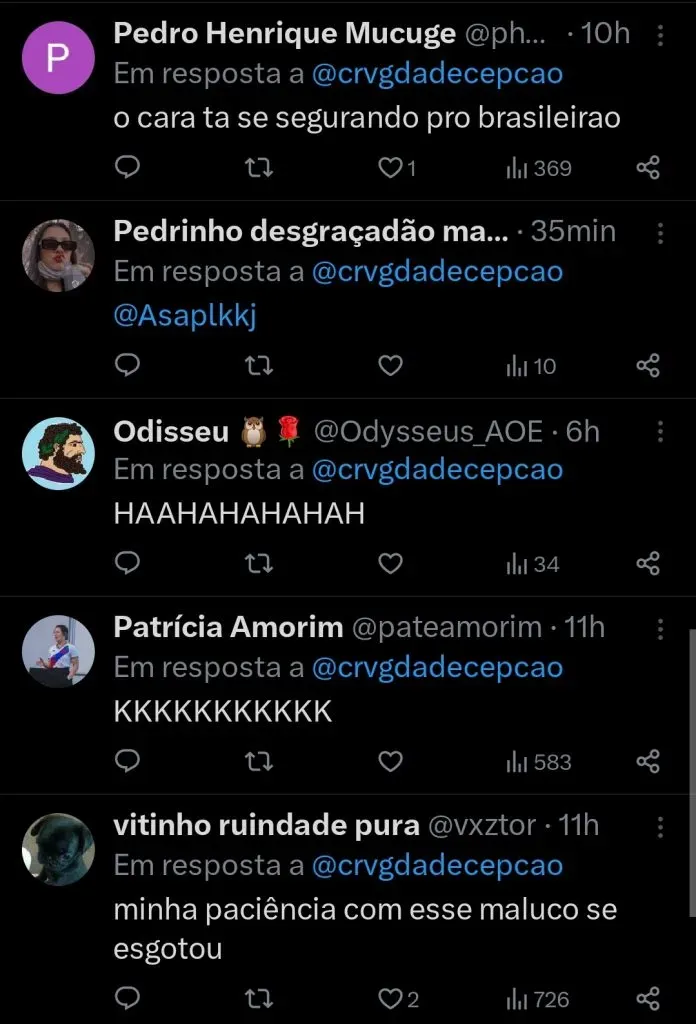Open @crvgdadecepcao link in Patrícia Amorim's reply
Image resolution: width=696 pixels, height=1024 pixels.
[x=438, y=667]
